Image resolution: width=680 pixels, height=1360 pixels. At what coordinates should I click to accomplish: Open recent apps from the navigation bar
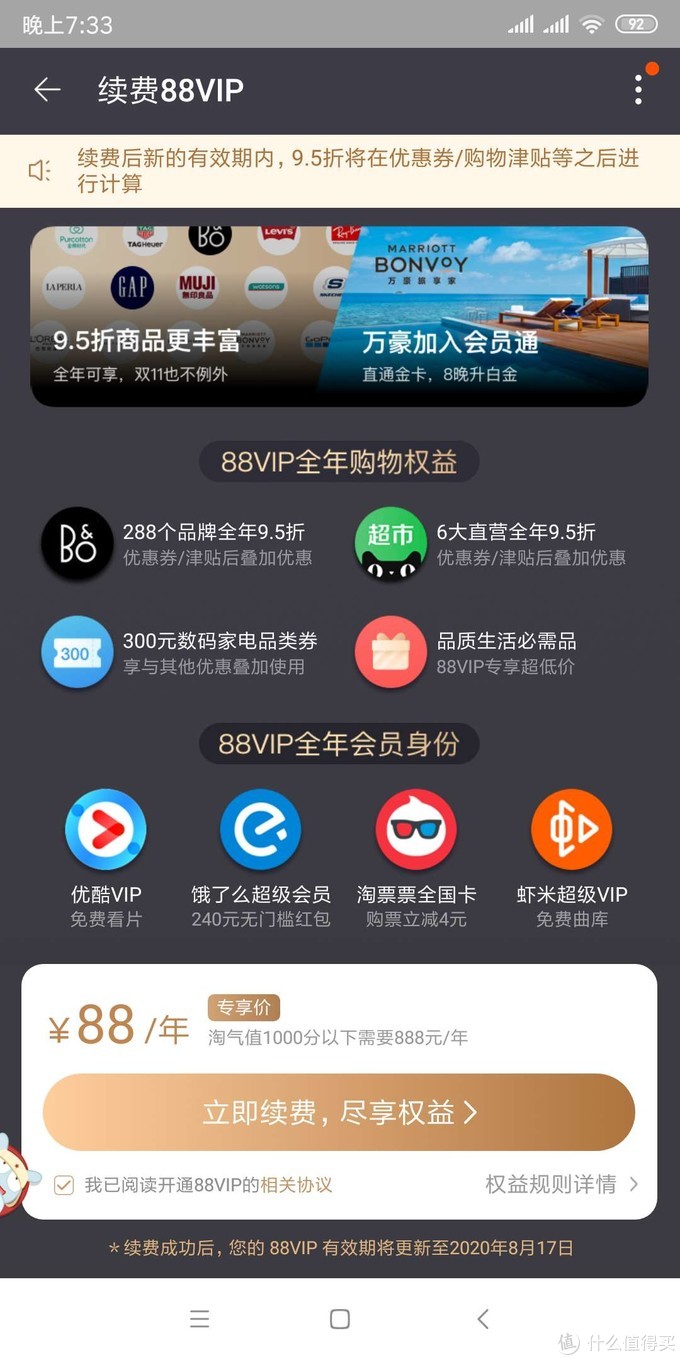199,1318
